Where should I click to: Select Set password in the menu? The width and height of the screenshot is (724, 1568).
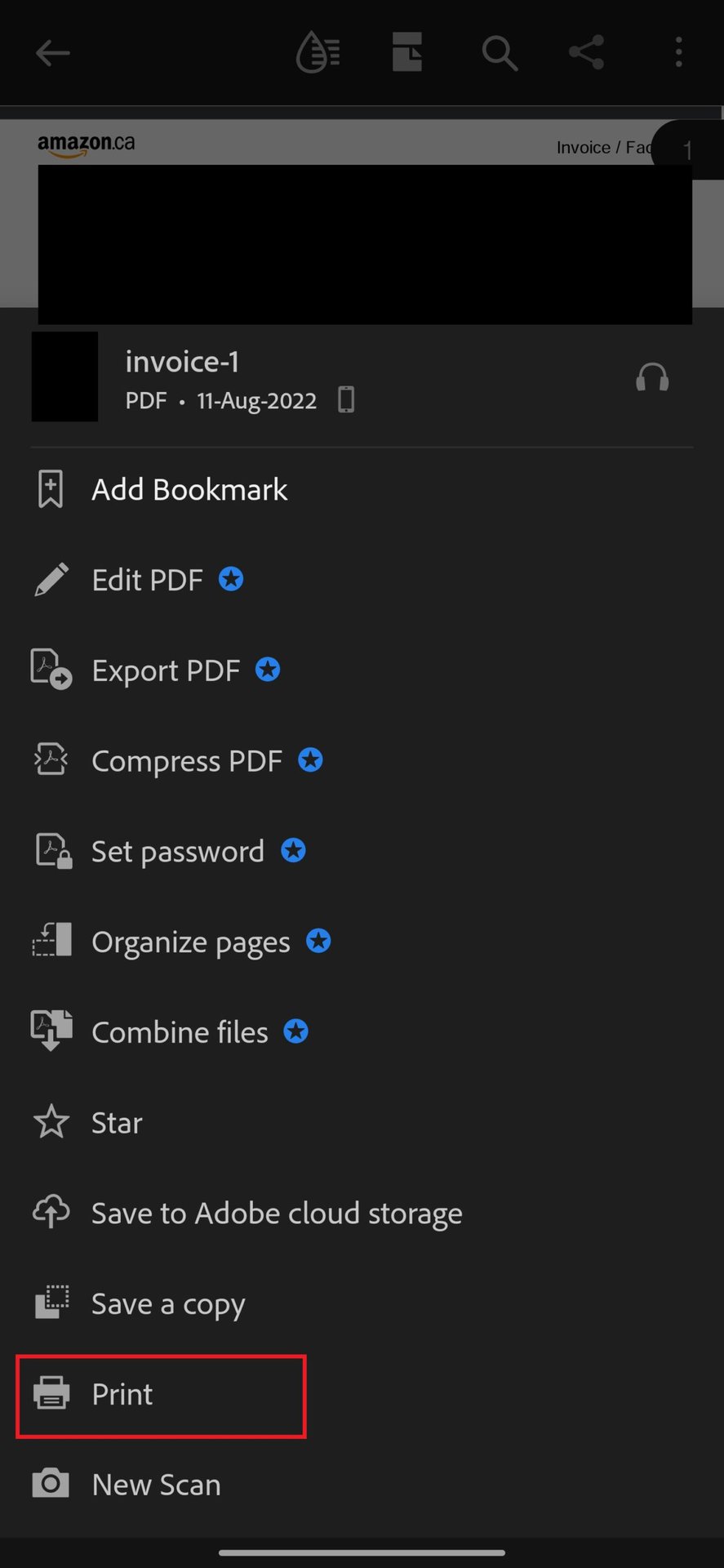[x=177, y=850]
